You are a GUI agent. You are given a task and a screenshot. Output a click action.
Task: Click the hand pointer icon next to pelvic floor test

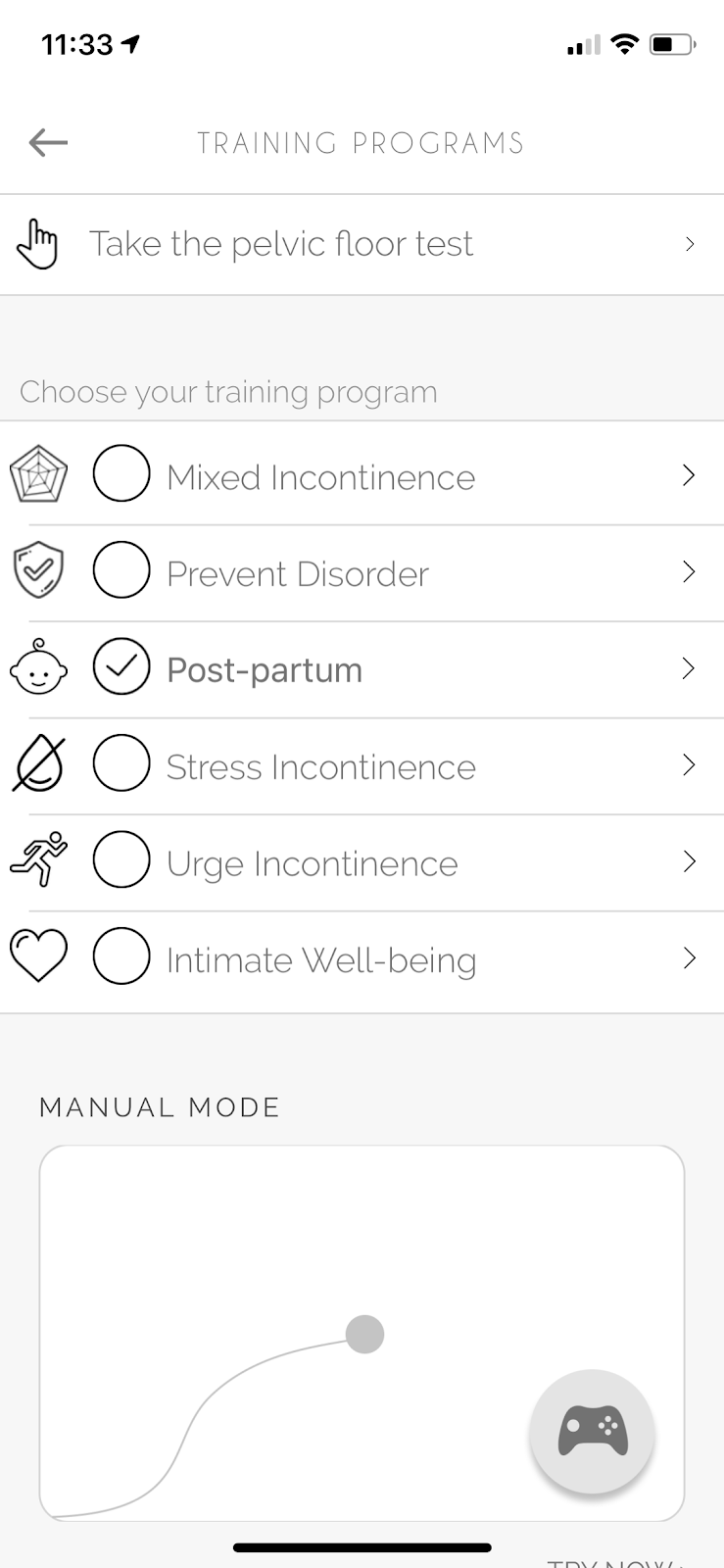[37, 243]
